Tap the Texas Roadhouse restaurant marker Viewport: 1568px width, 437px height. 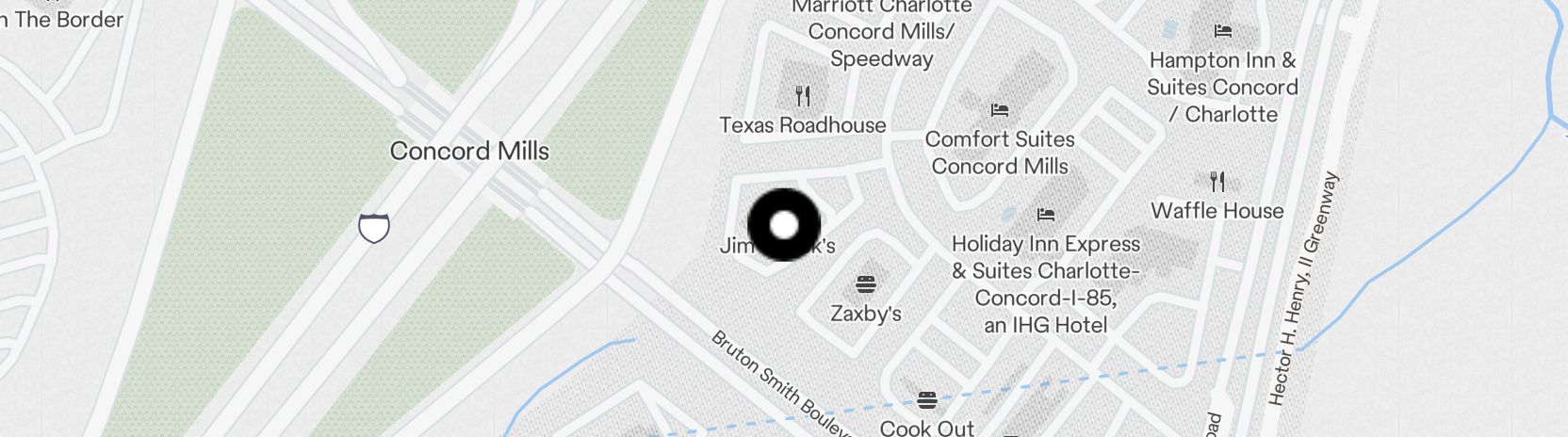[803, 95]
